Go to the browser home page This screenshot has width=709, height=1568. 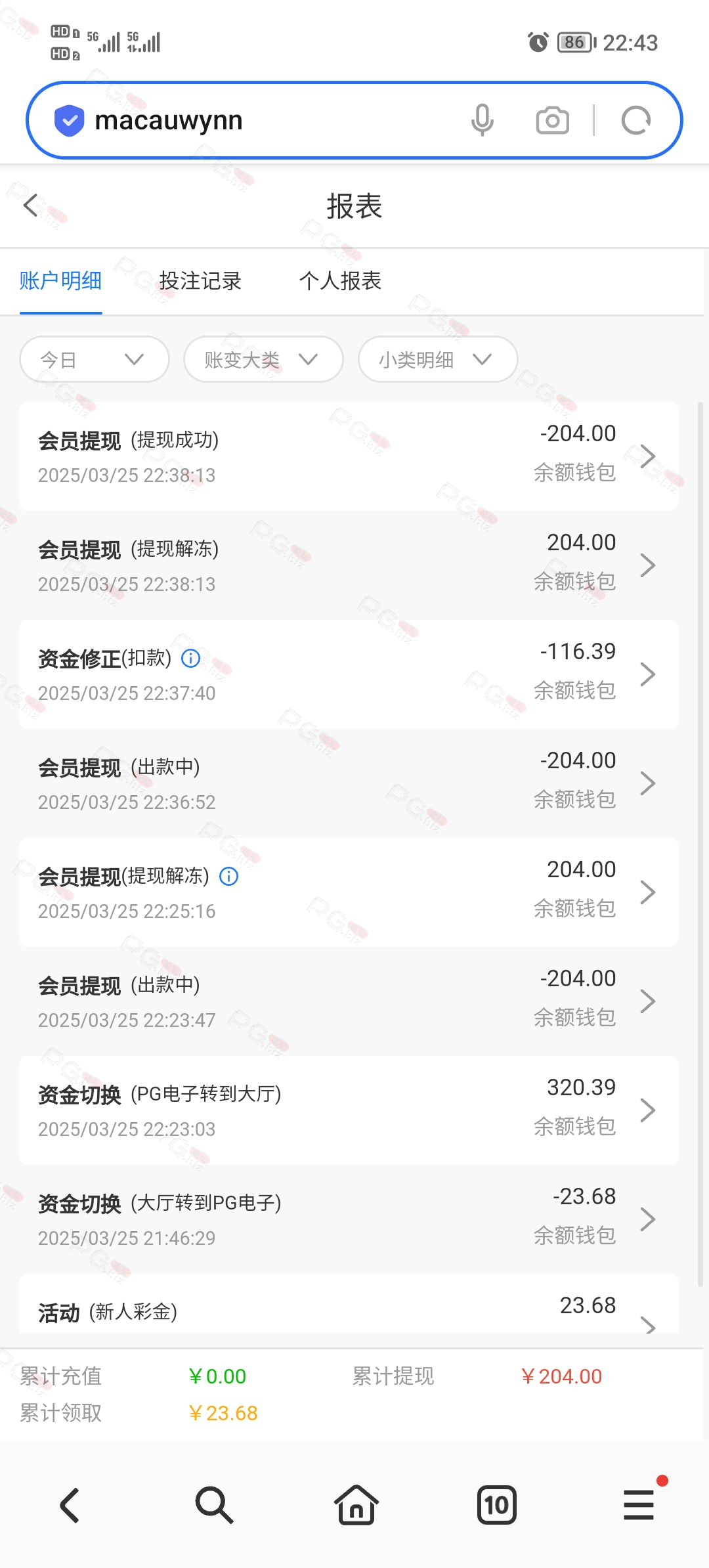(x=356, y=1504)
